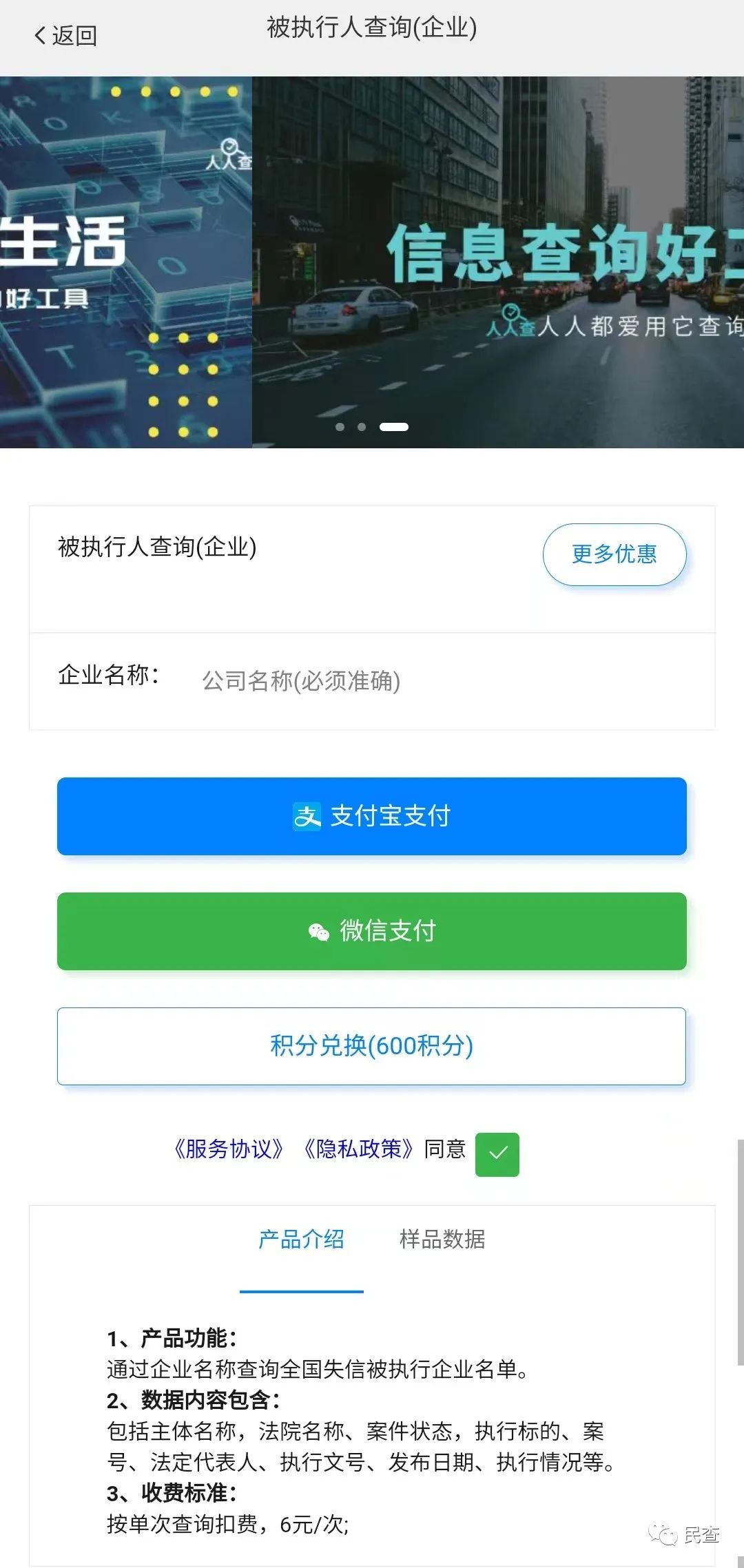Redeem with 积分兑换(600积分)
Screen dimensions: 744x1568
(x=372, y=1046)
